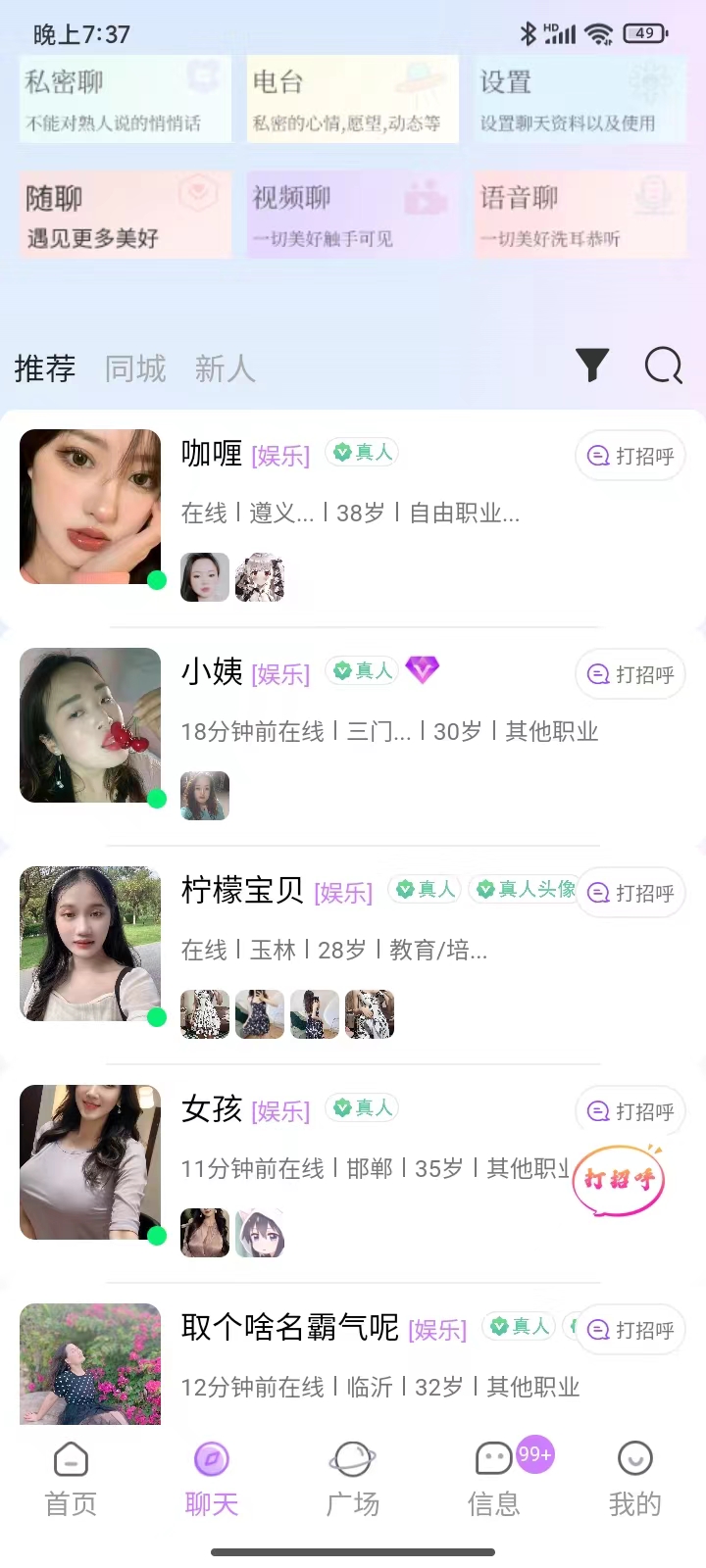Image resolution: width=706 pixels, height=1568 pixels.
Task: Switch to the 新人 tab
Action: click(x=225, y=368)
